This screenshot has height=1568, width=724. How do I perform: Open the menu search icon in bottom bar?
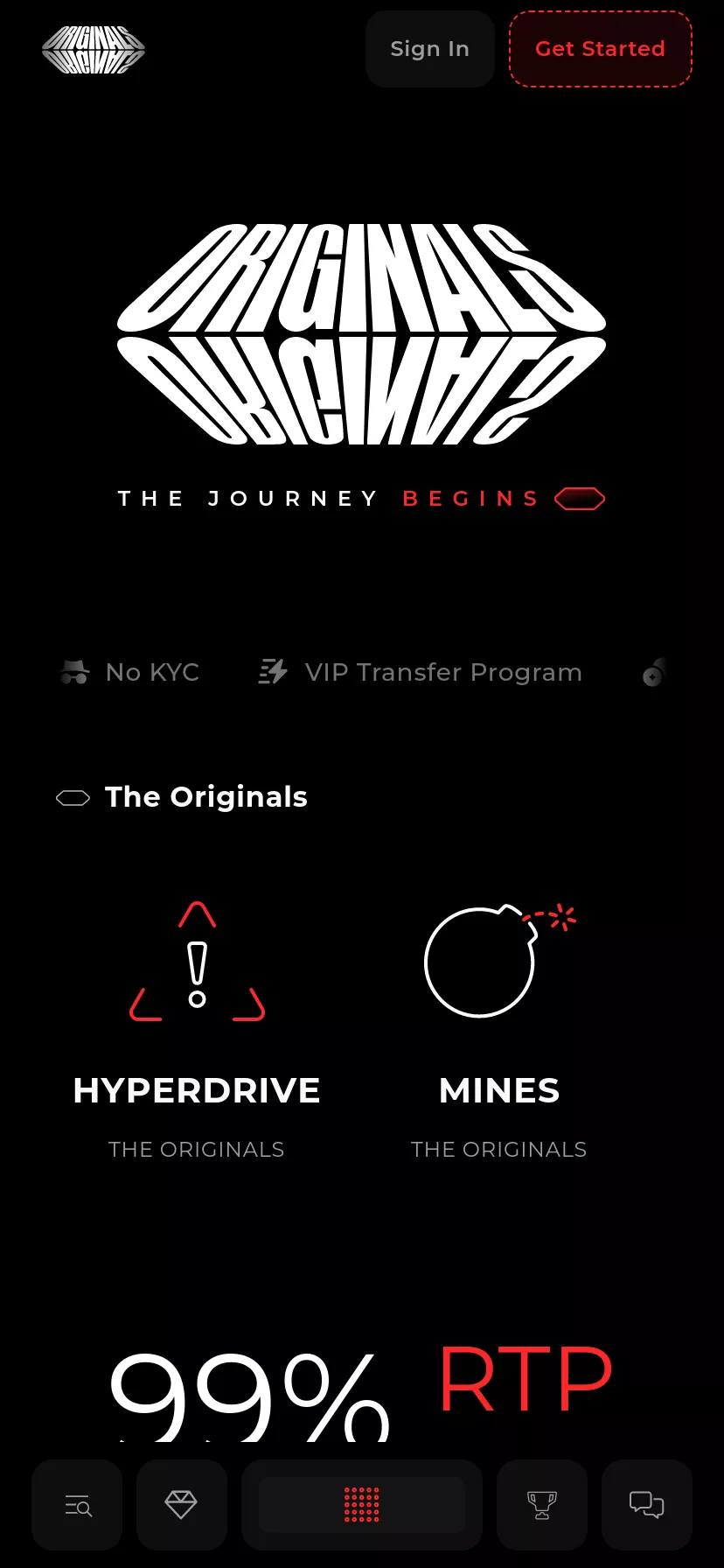pos(77,1505)
